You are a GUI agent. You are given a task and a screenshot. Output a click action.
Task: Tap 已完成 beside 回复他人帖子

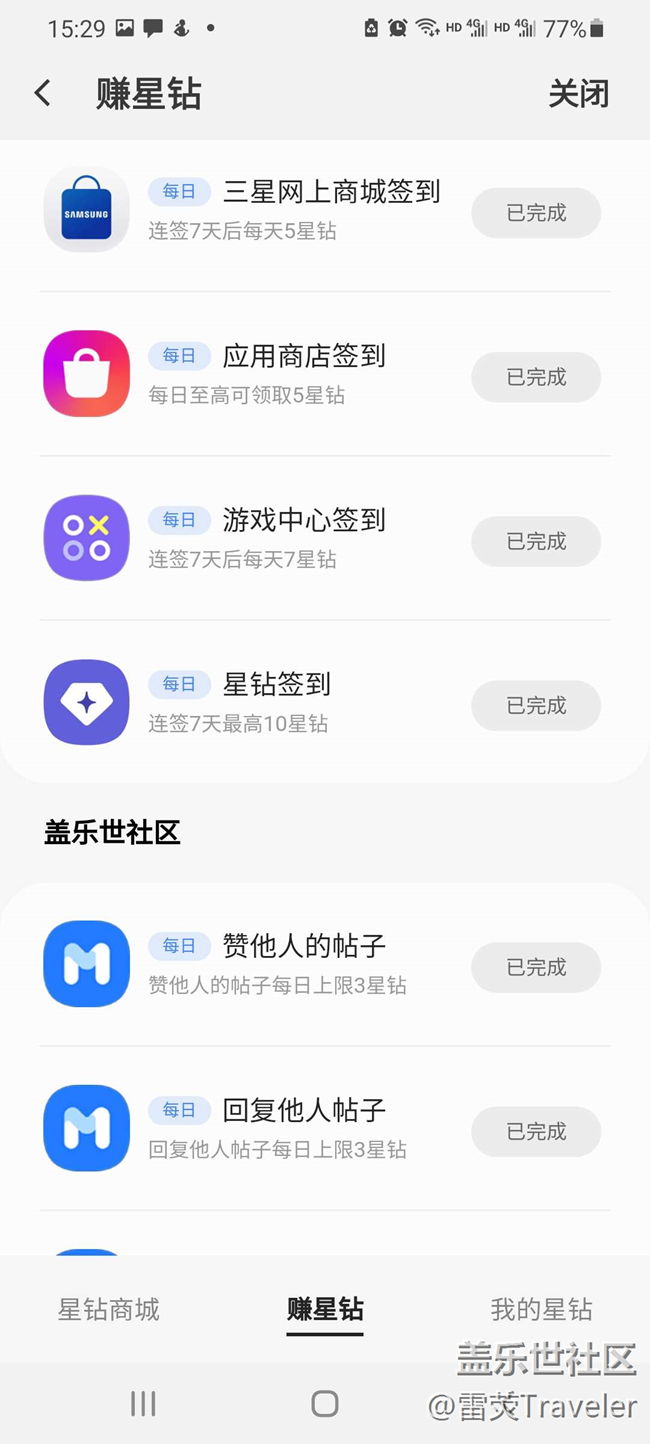[x=536, y=1131]
